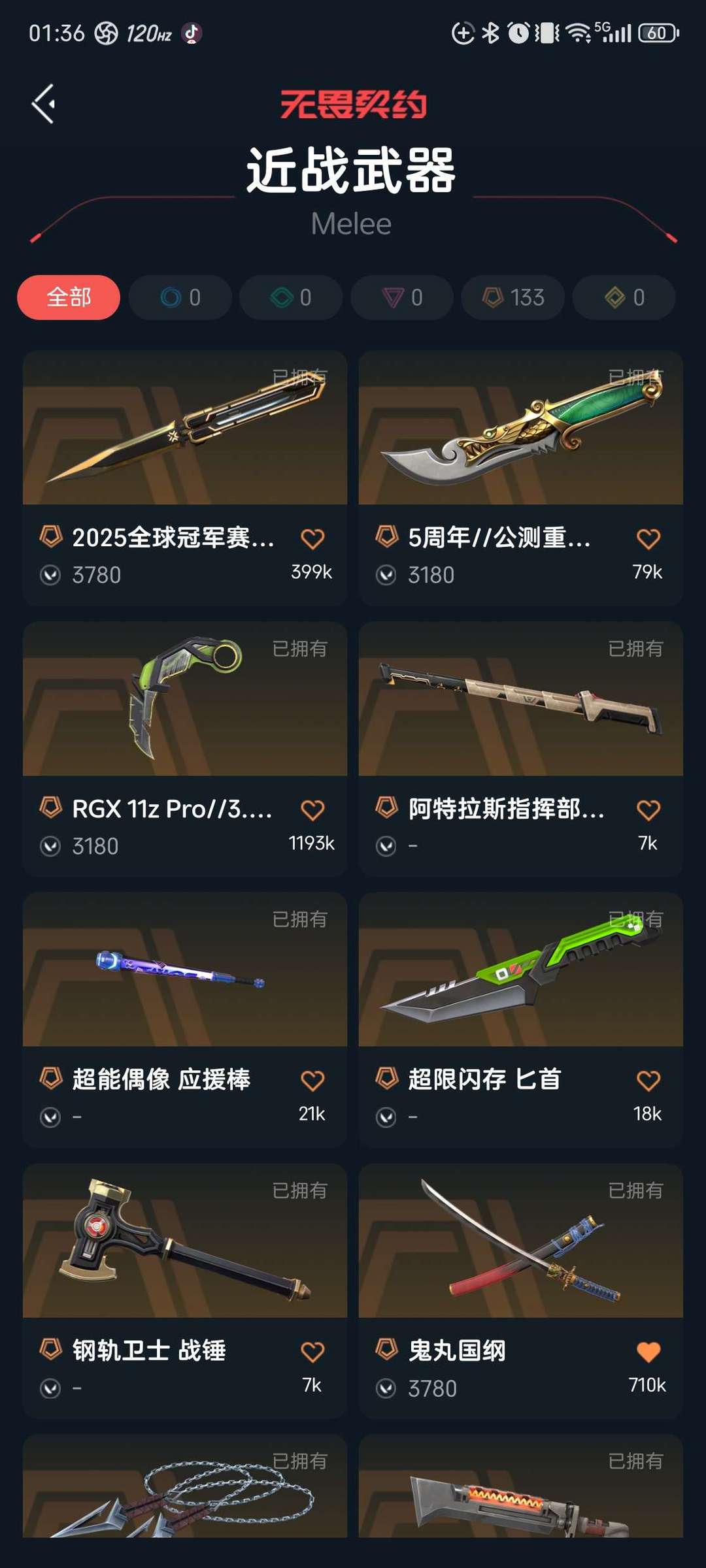
Task: Like the 超能偶像 应援棒 skin
Action: click(312, 1081)
